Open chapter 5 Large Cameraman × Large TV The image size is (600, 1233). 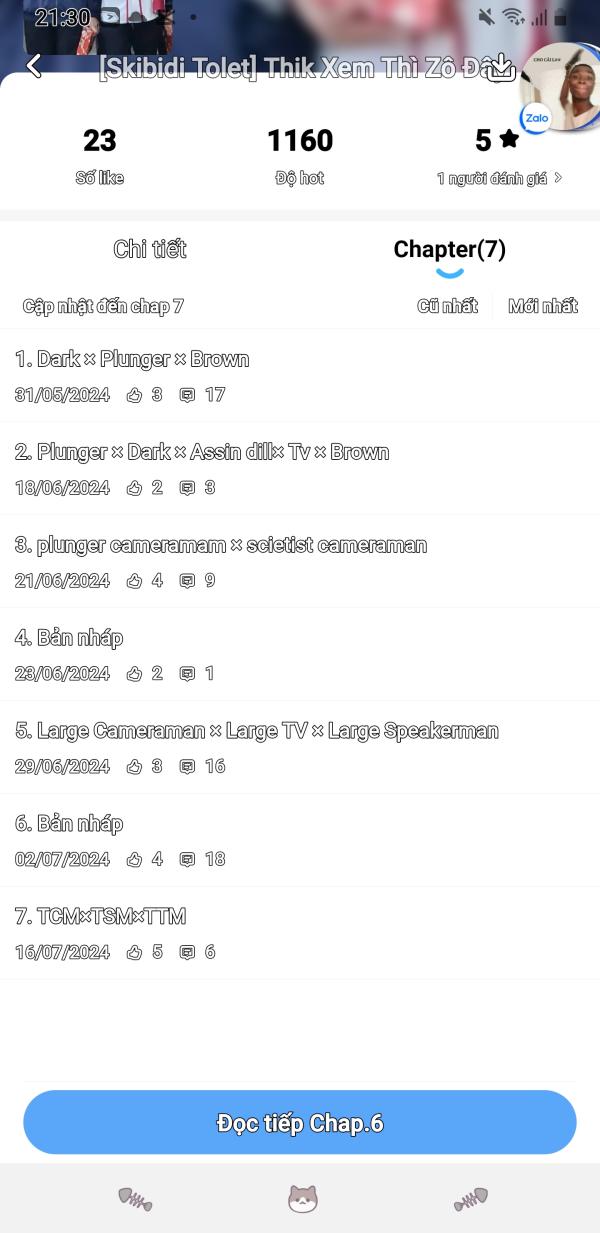256,732
